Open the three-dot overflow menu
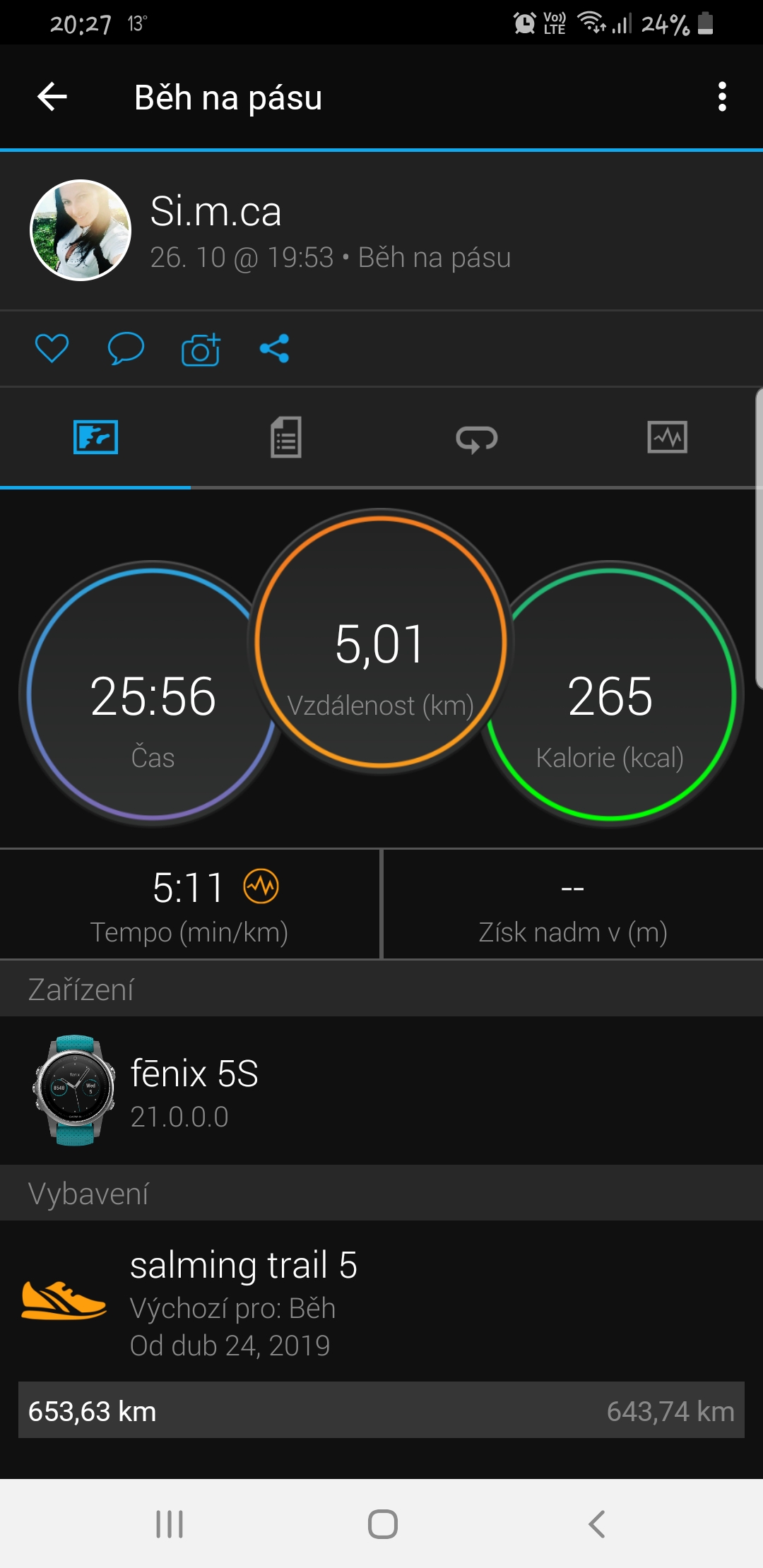 pyautogui.click(x=721, y=97)
